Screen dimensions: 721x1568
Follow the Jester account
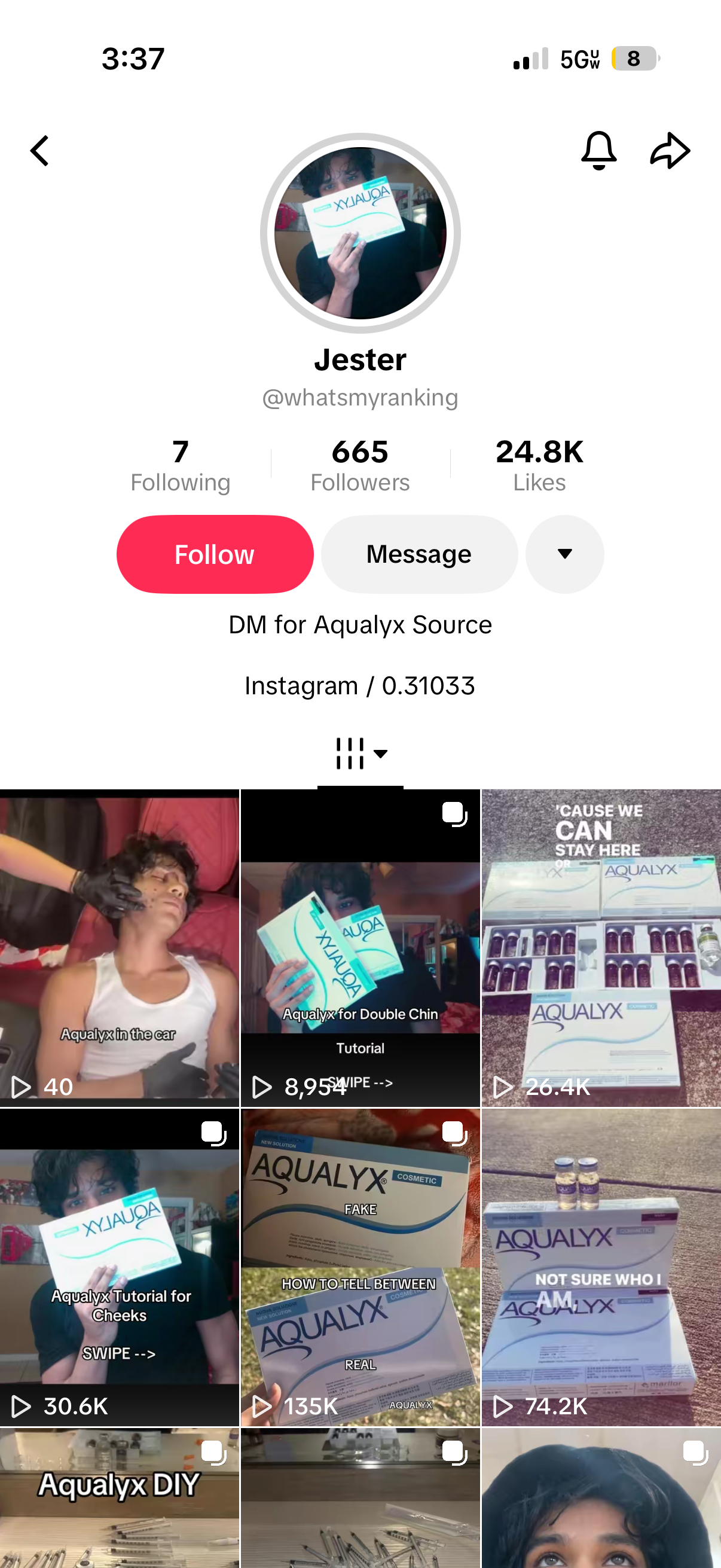tap(215, 554)
